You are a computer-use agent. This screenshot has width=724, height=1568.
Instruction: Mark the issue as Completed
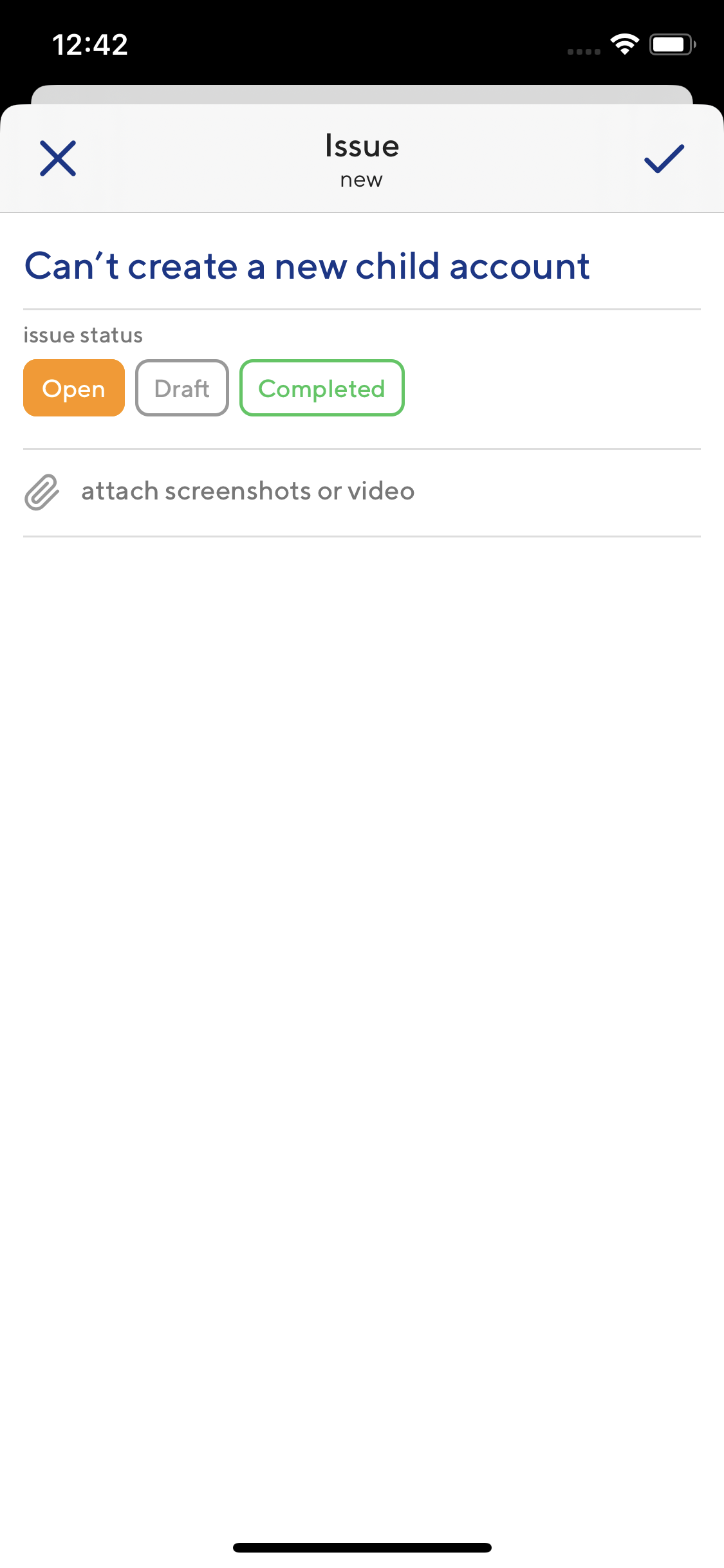[x=322, y=388]
